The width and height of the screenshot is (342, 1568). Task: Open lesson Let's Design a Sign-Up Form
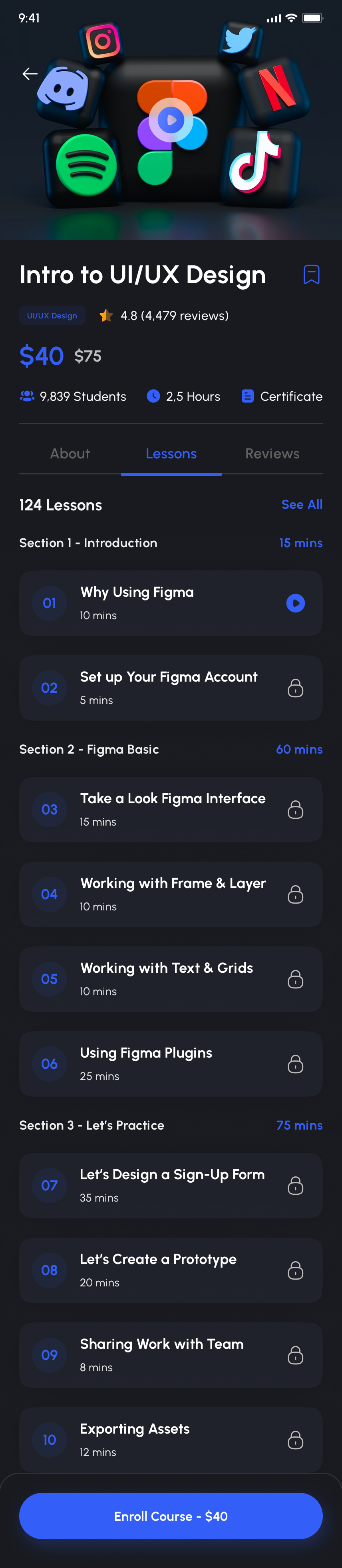pyautogui.click(x=171, y=1185)
